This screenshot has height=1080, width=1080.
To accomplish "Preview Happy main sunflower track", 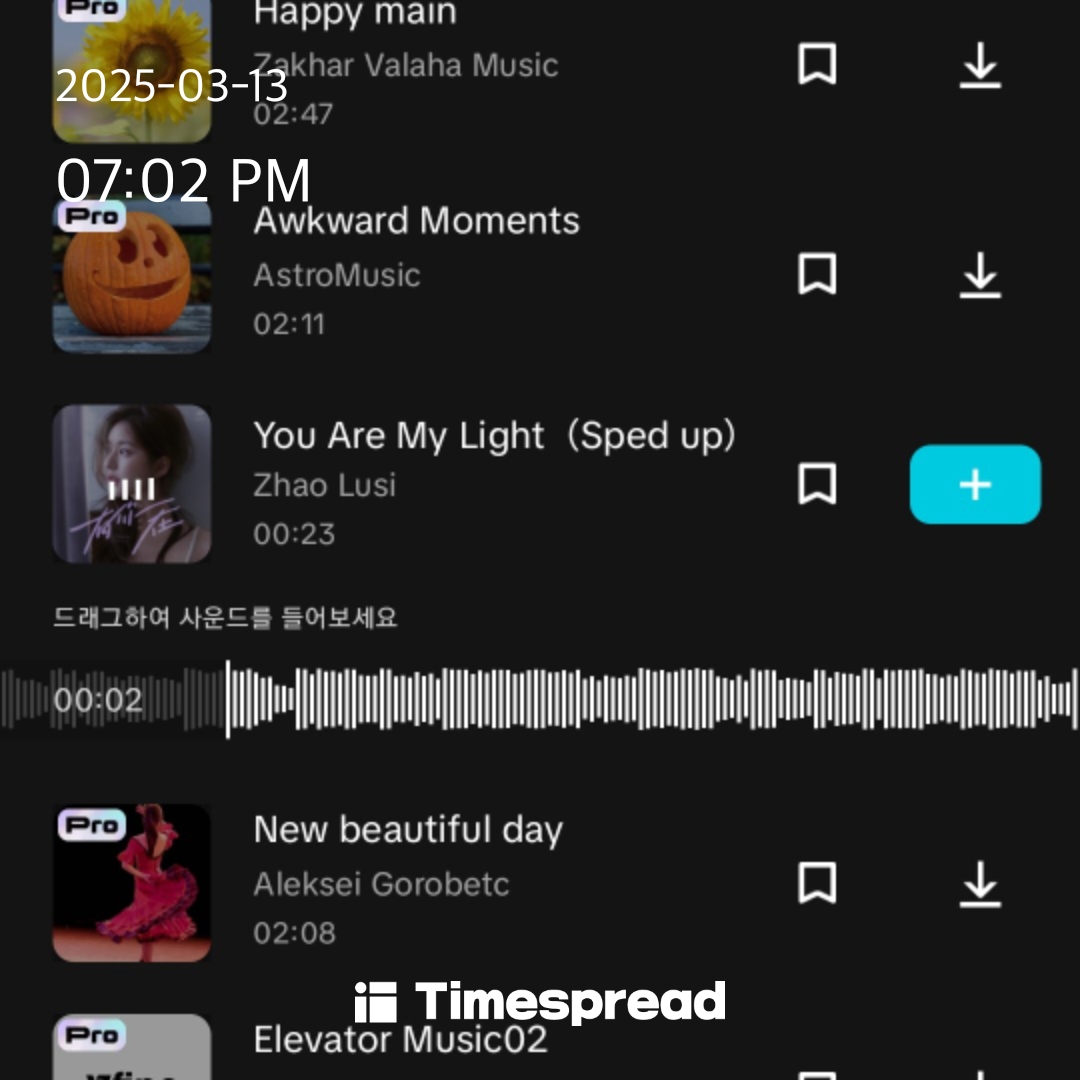I will click(132, 70).
